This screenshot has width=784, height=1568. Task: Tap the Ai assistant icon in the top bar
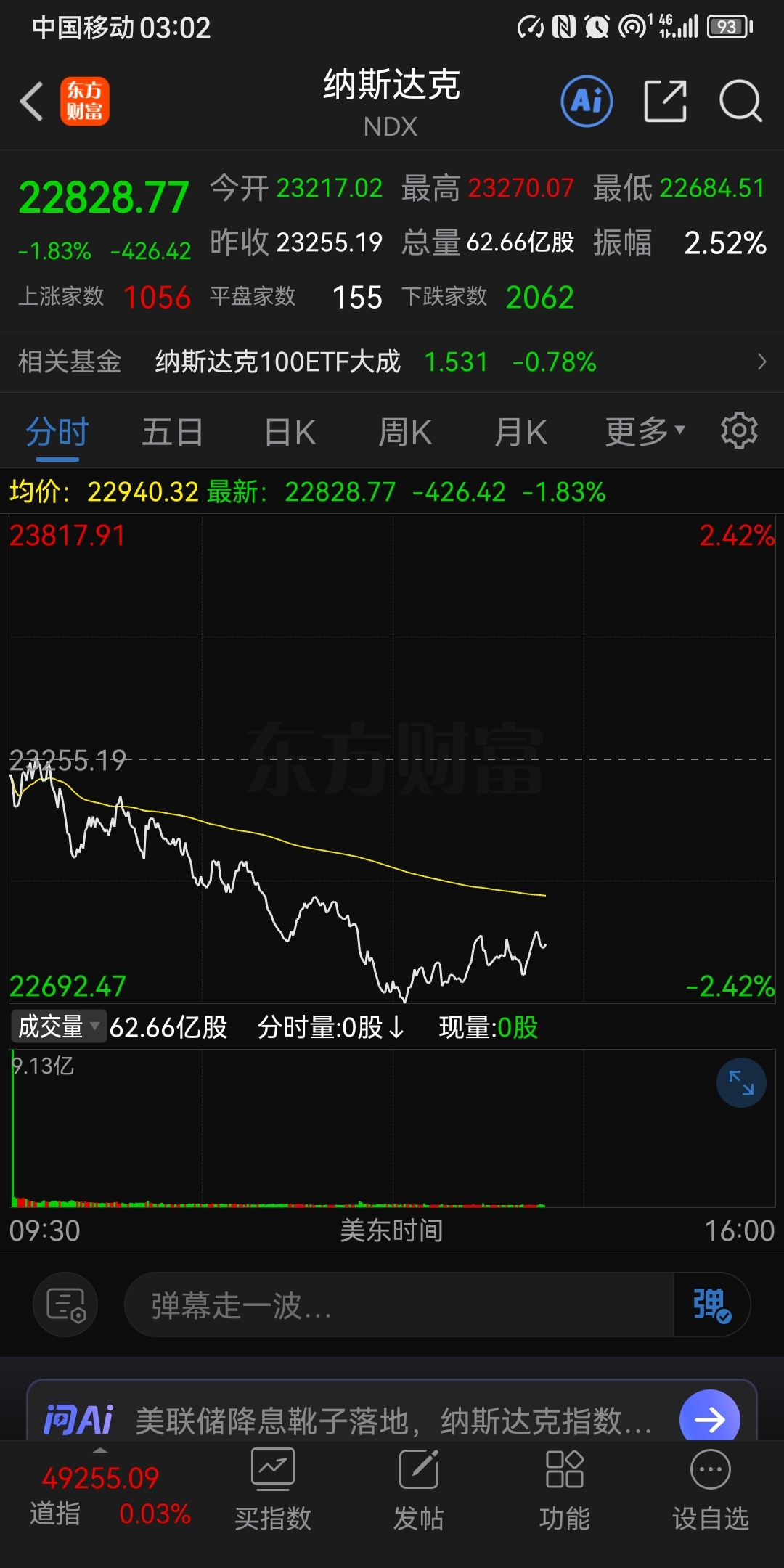586,102
